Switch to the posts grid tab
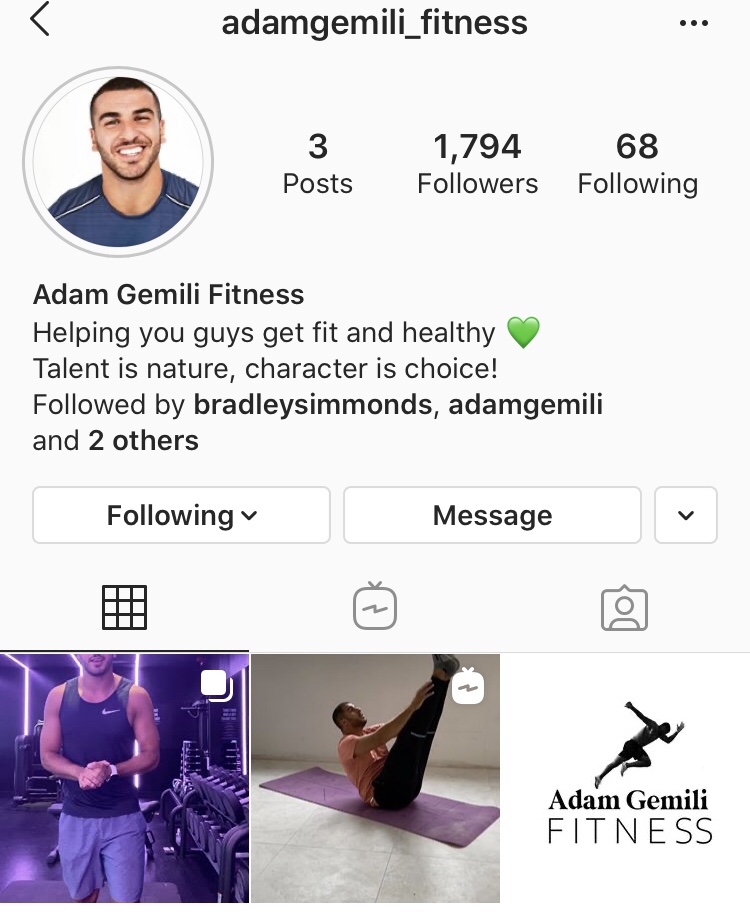 click(124, 607)
